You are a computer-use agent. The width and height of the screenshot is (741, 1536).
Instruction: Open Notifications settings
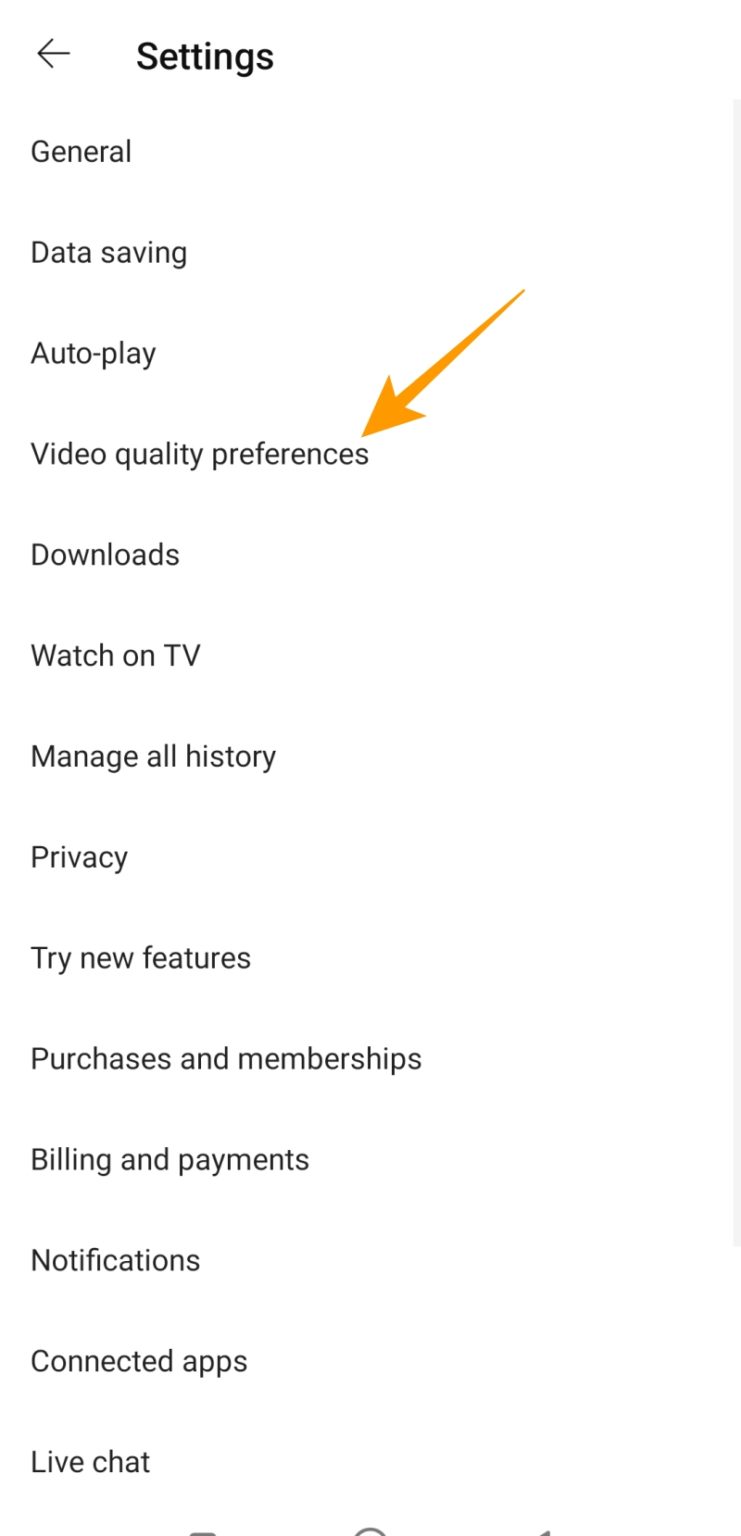coord(115,1261)
